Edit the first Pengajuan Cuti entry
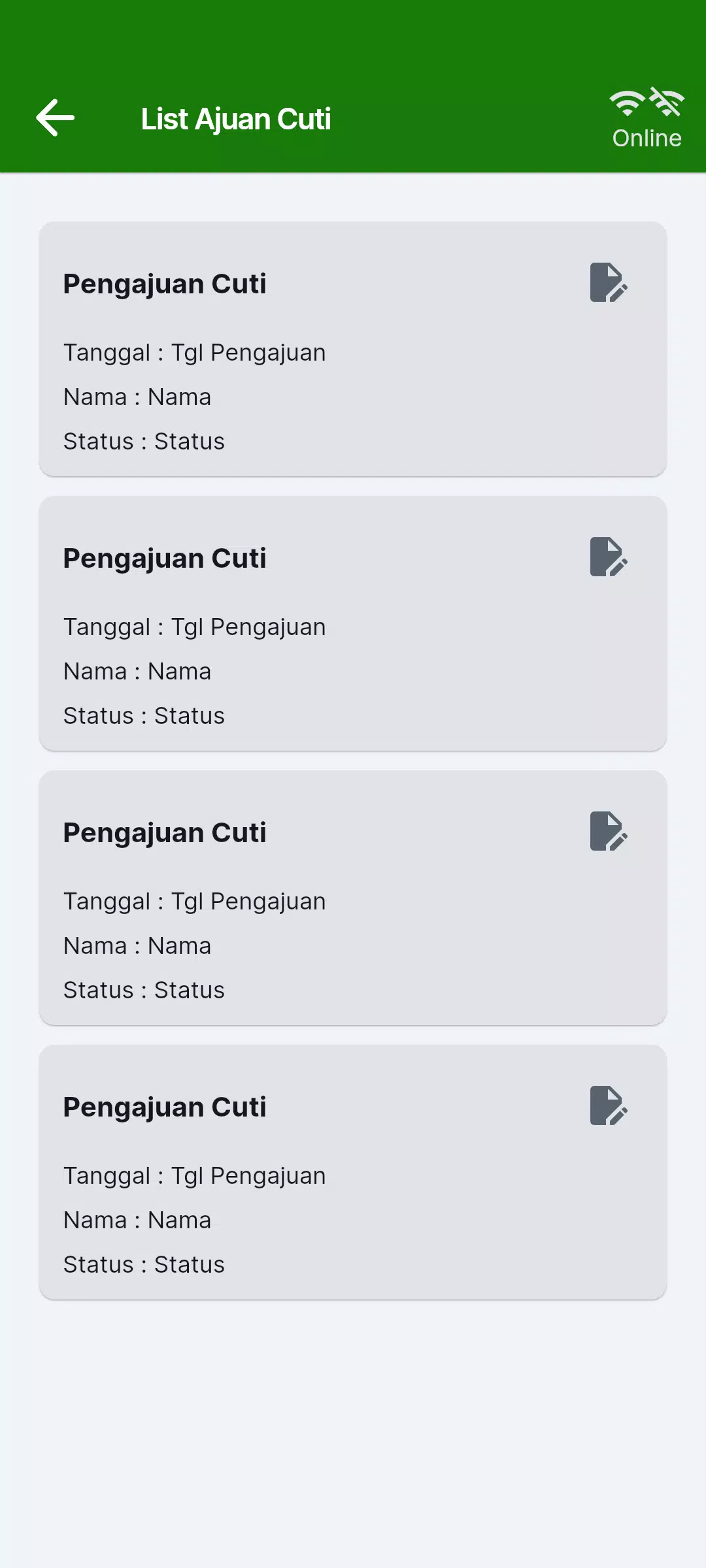 (x=608, y=283)
